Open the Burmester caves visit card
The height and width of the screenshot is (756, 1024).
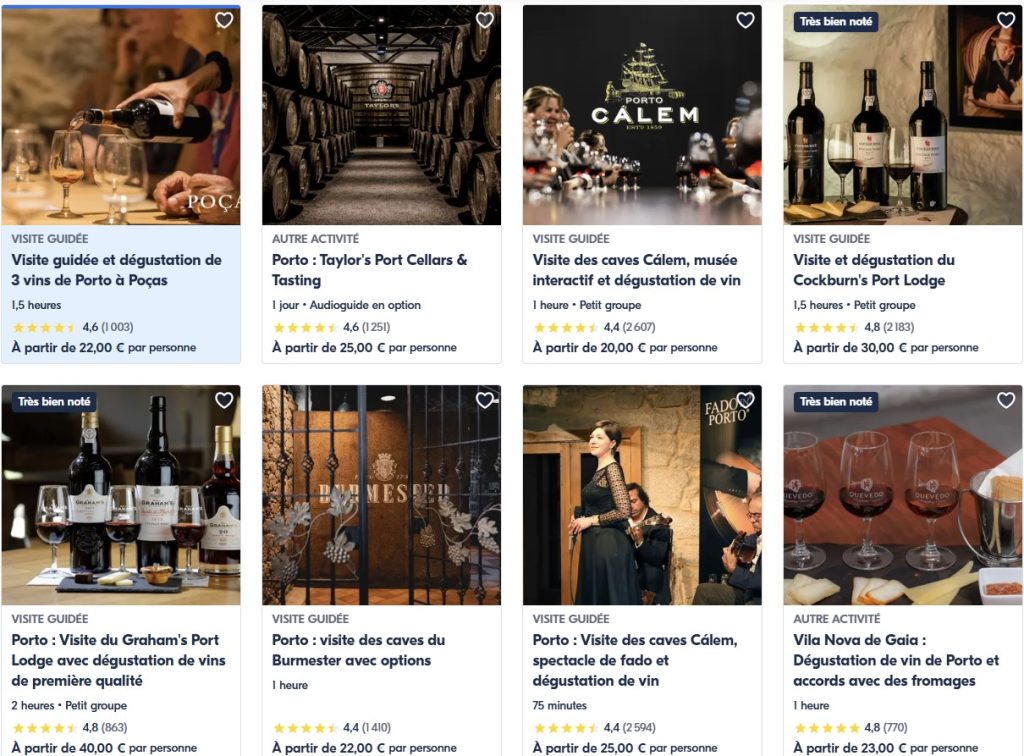point(358,650)
